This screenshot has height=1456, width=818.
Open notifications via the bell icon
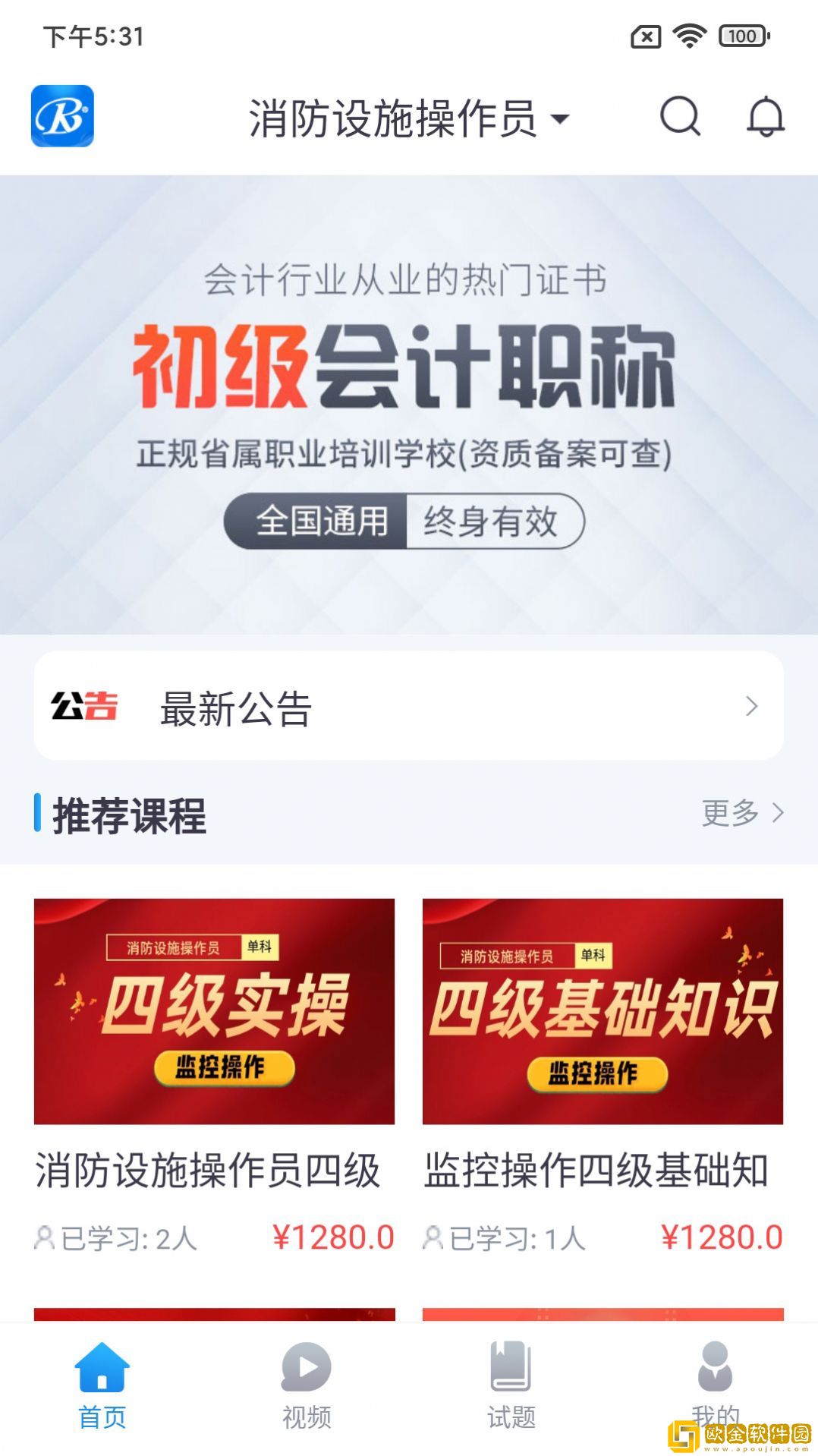(766, 118)
